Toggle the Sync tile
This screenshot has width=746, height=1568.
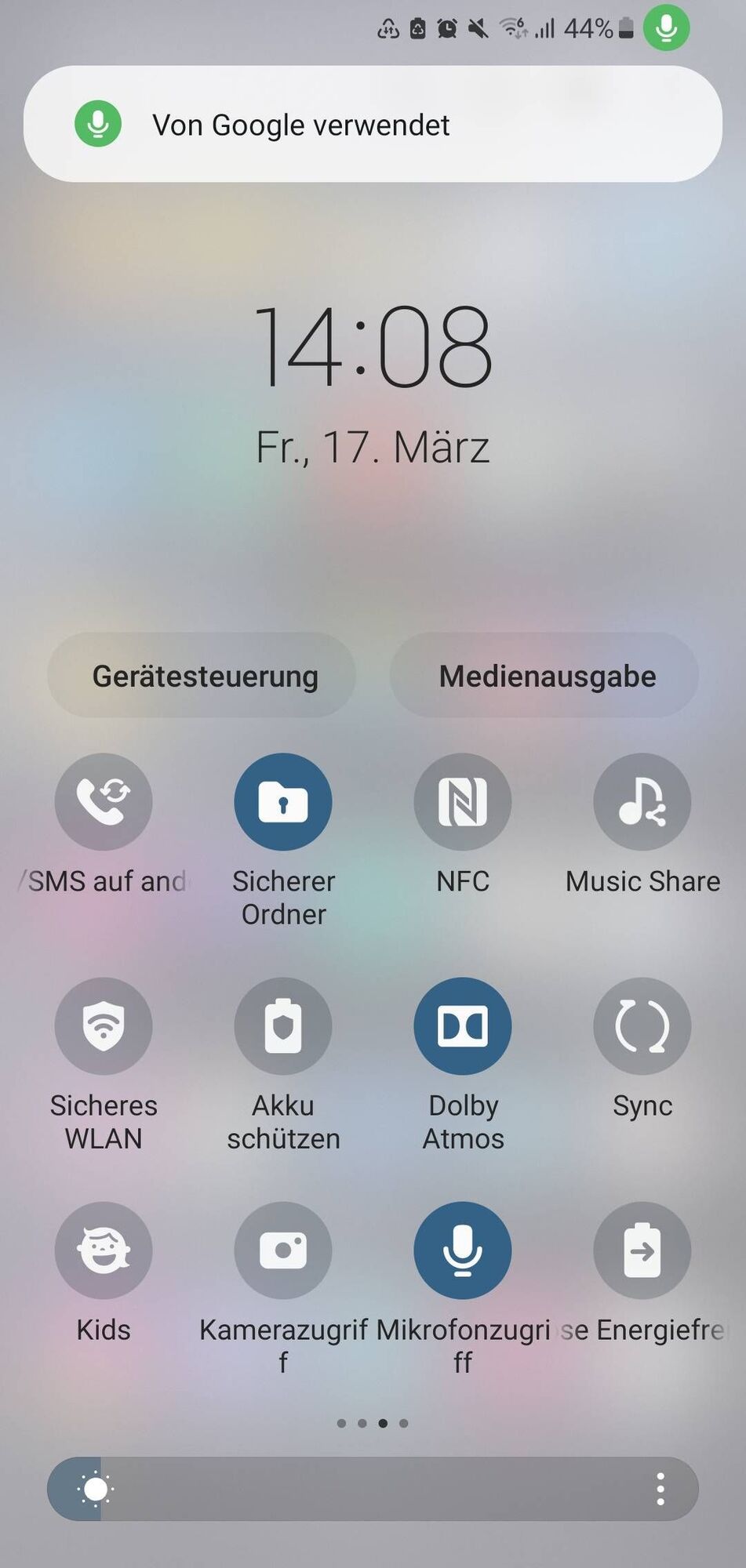point(642,1026)
